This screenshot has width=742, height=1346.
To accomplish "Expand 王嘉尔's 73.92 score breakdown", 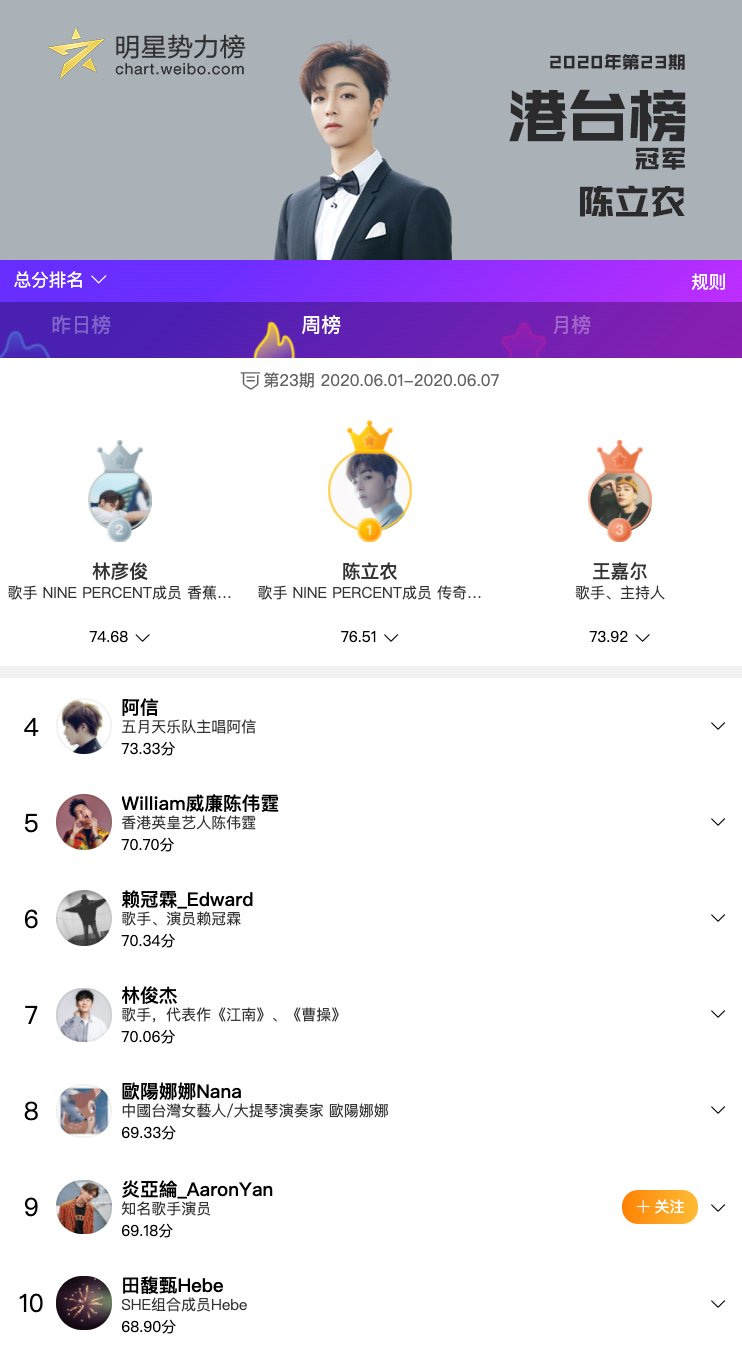I will (x=620, y=637).
